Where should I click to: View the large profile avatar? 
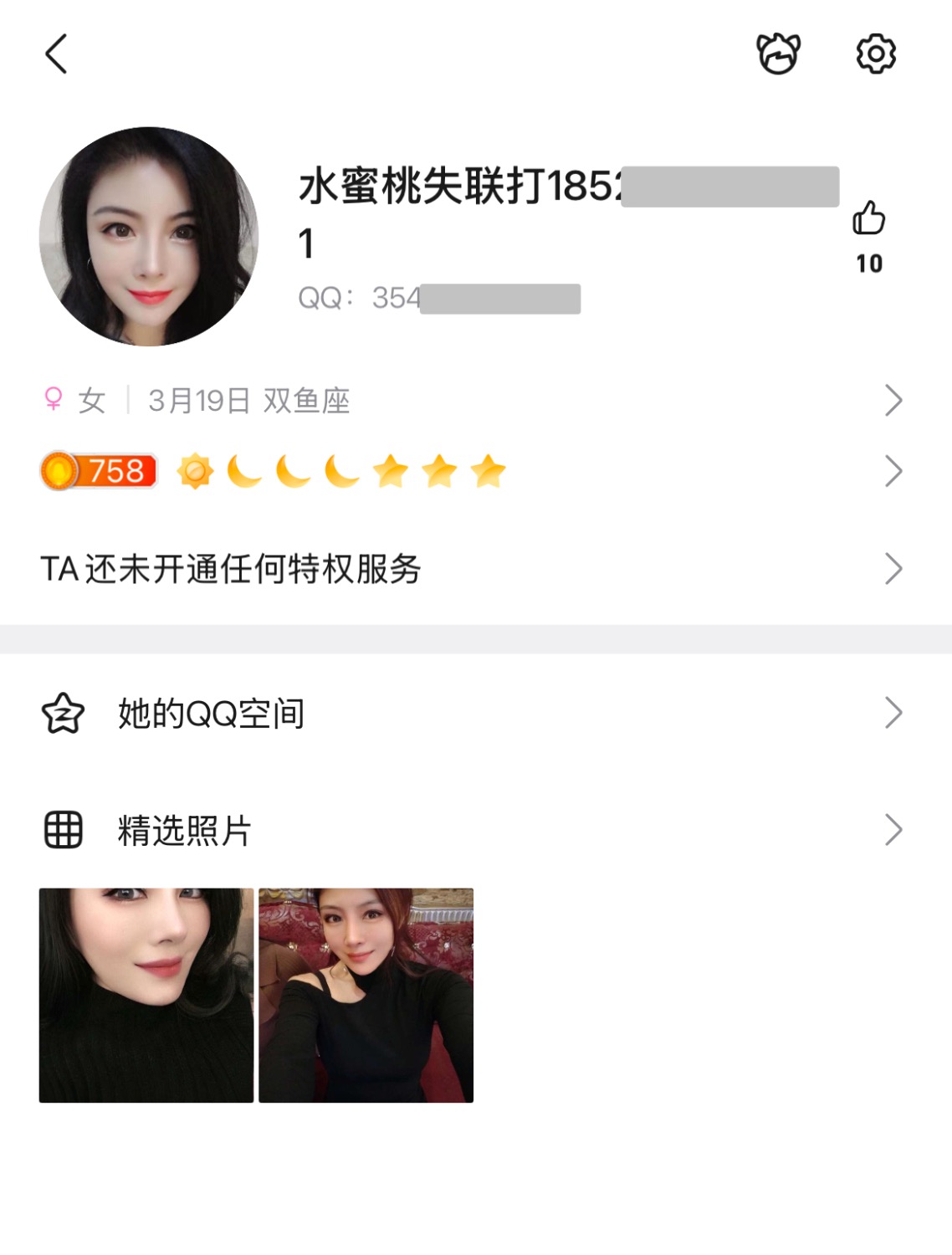149,237
